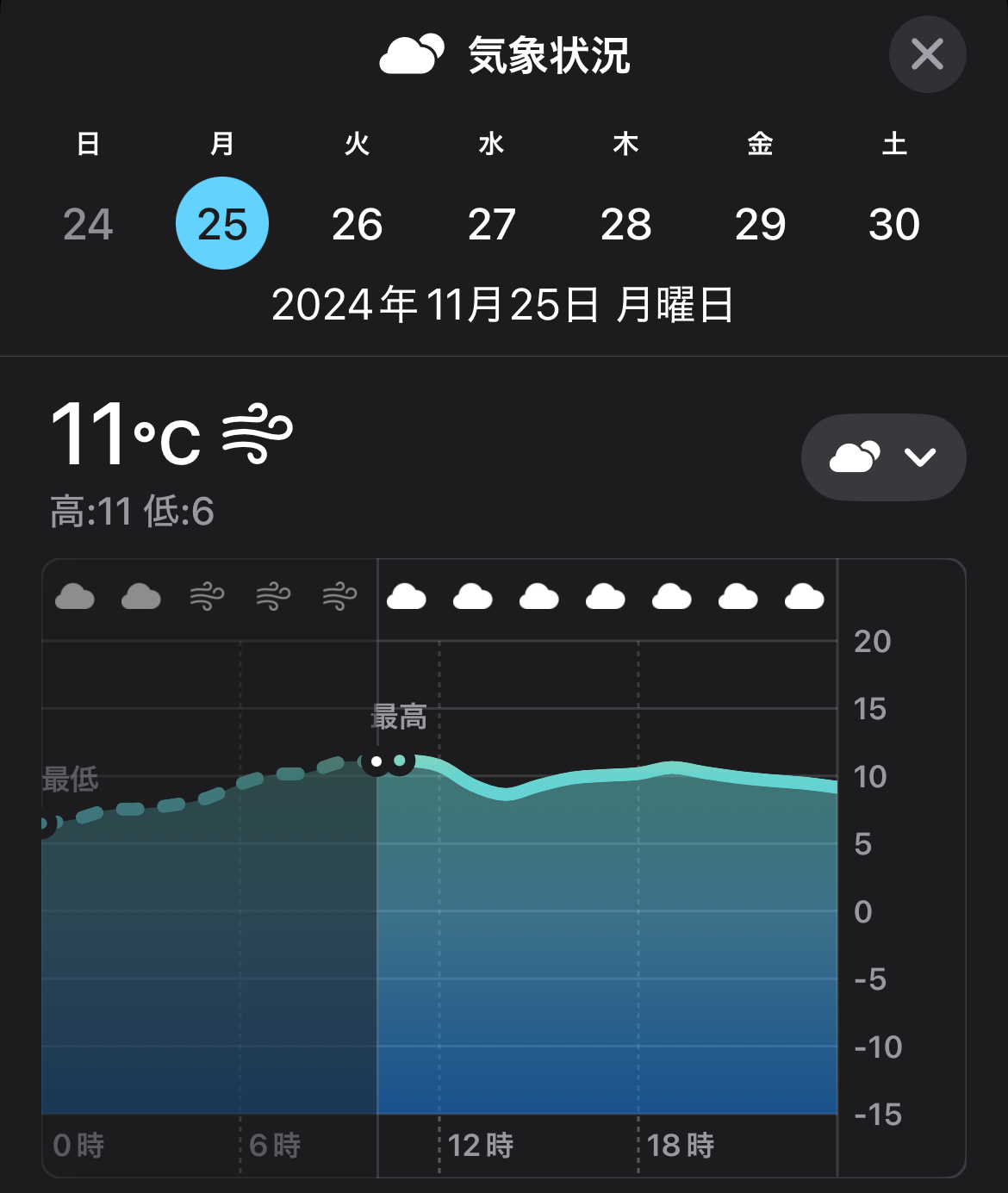Close the 気象状況 weather detail sheet
This screenshot has width=1008, height=1193.
(927, 54)
